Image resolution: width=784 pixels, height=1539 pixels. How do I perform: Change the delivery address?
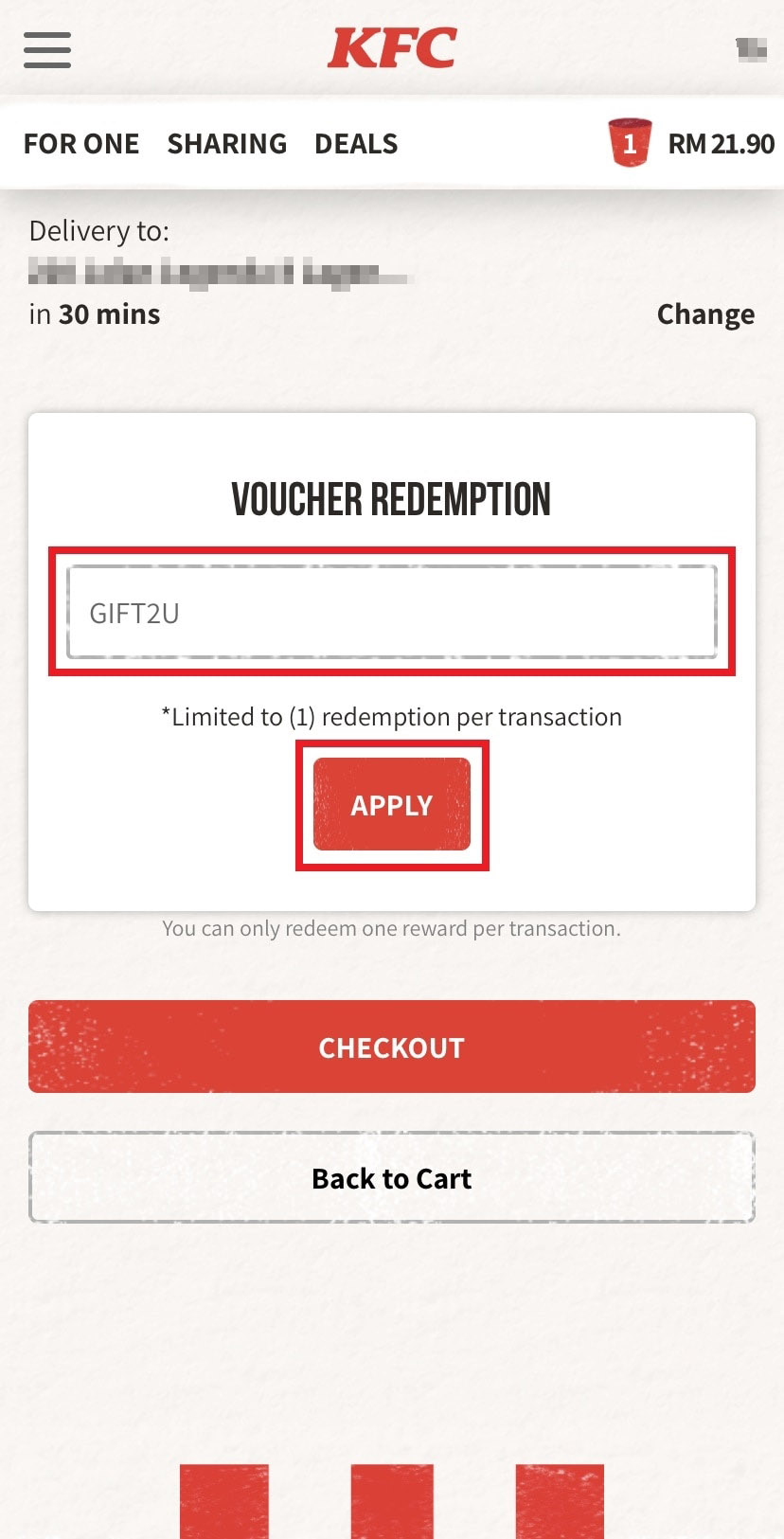point(705,314)
